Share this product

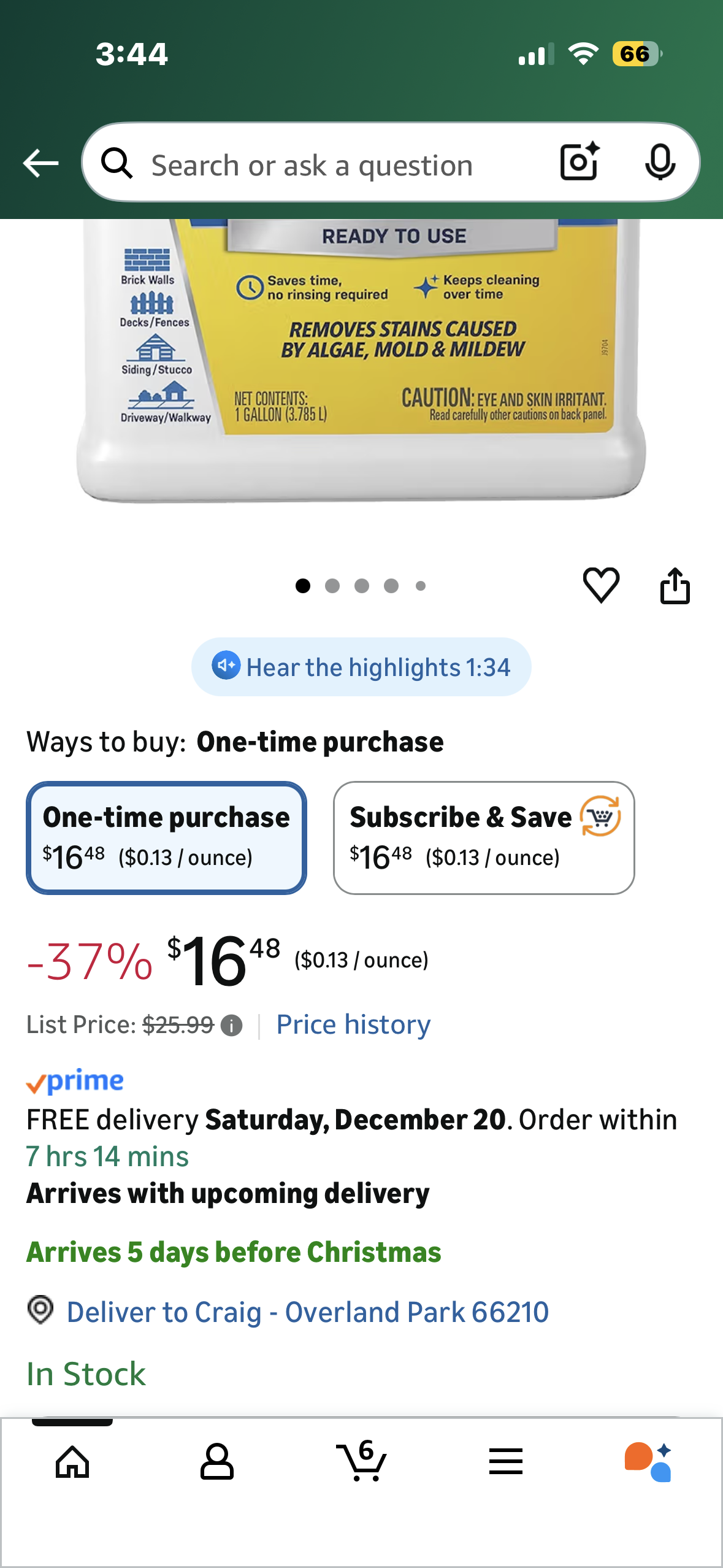(x=675, y=586)
